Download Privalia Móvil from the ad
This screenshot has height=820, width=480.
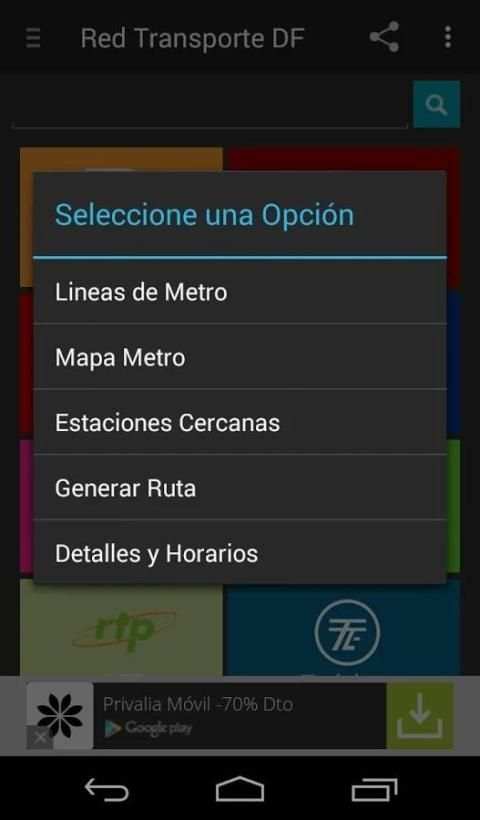420,715
